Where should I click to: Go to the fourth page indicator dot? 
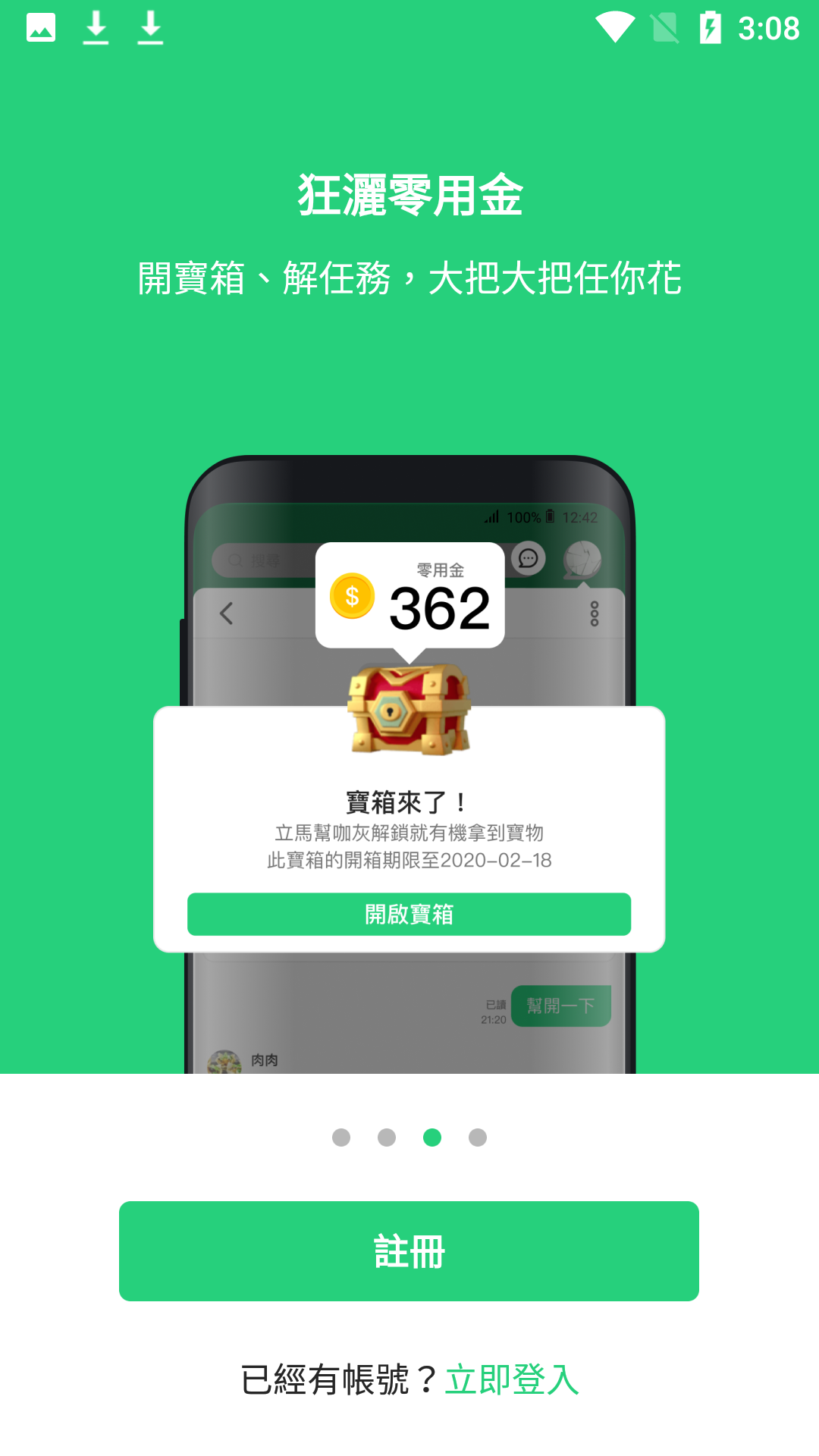click(x=478, y=1137)
